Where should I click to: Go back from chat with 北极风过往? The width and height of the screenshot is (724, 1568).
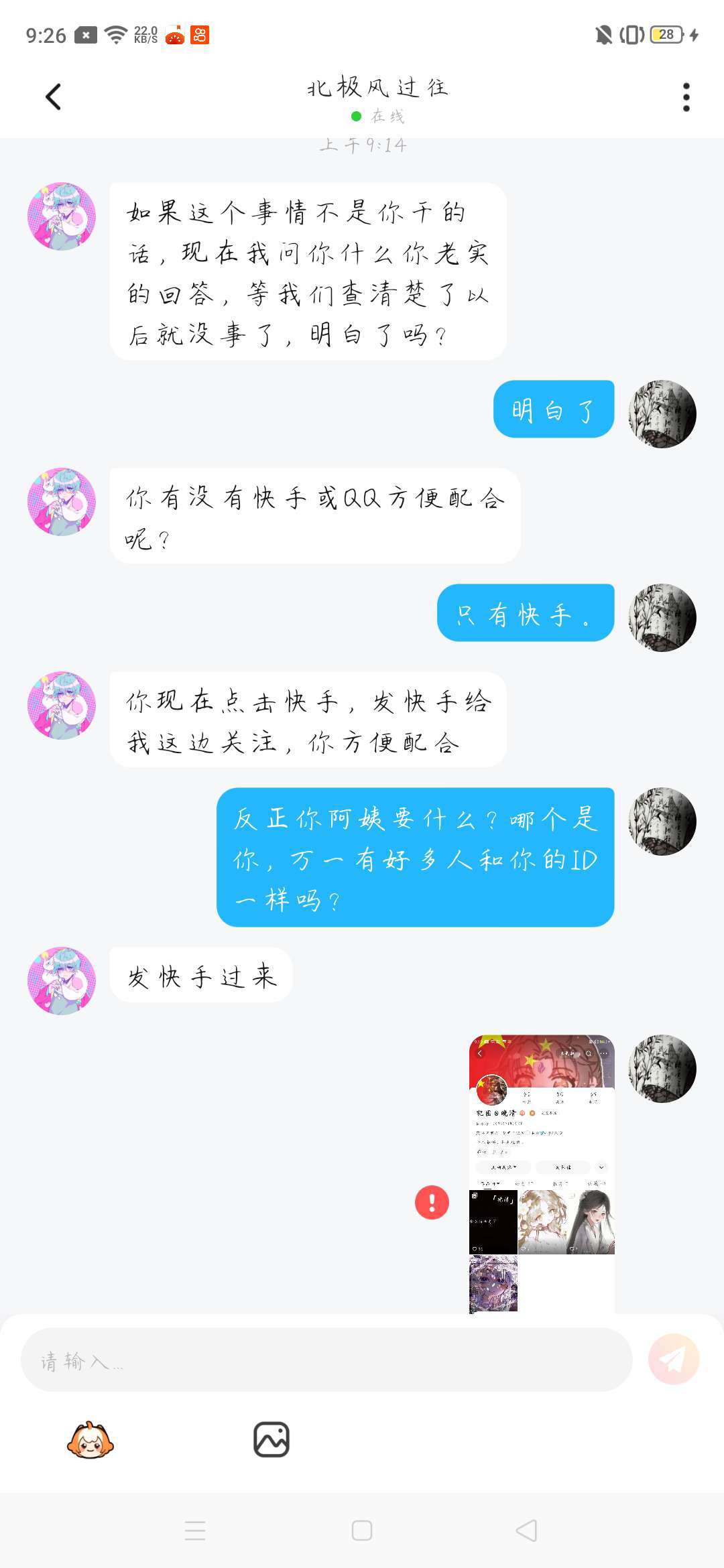54,97
